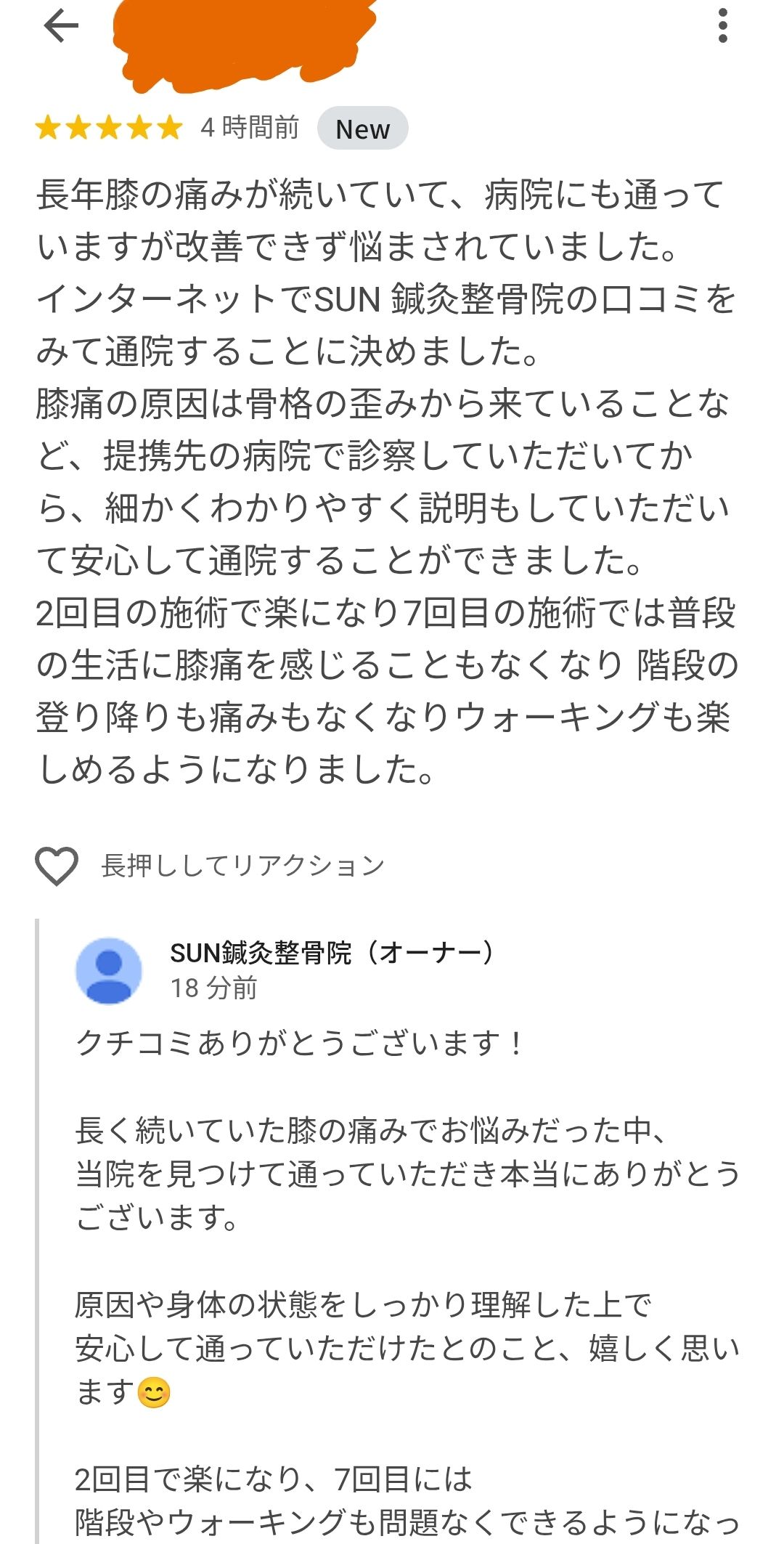
Task: Open the three-dot overflow menu
Action: pyautogui.click(x=722, y=27)
